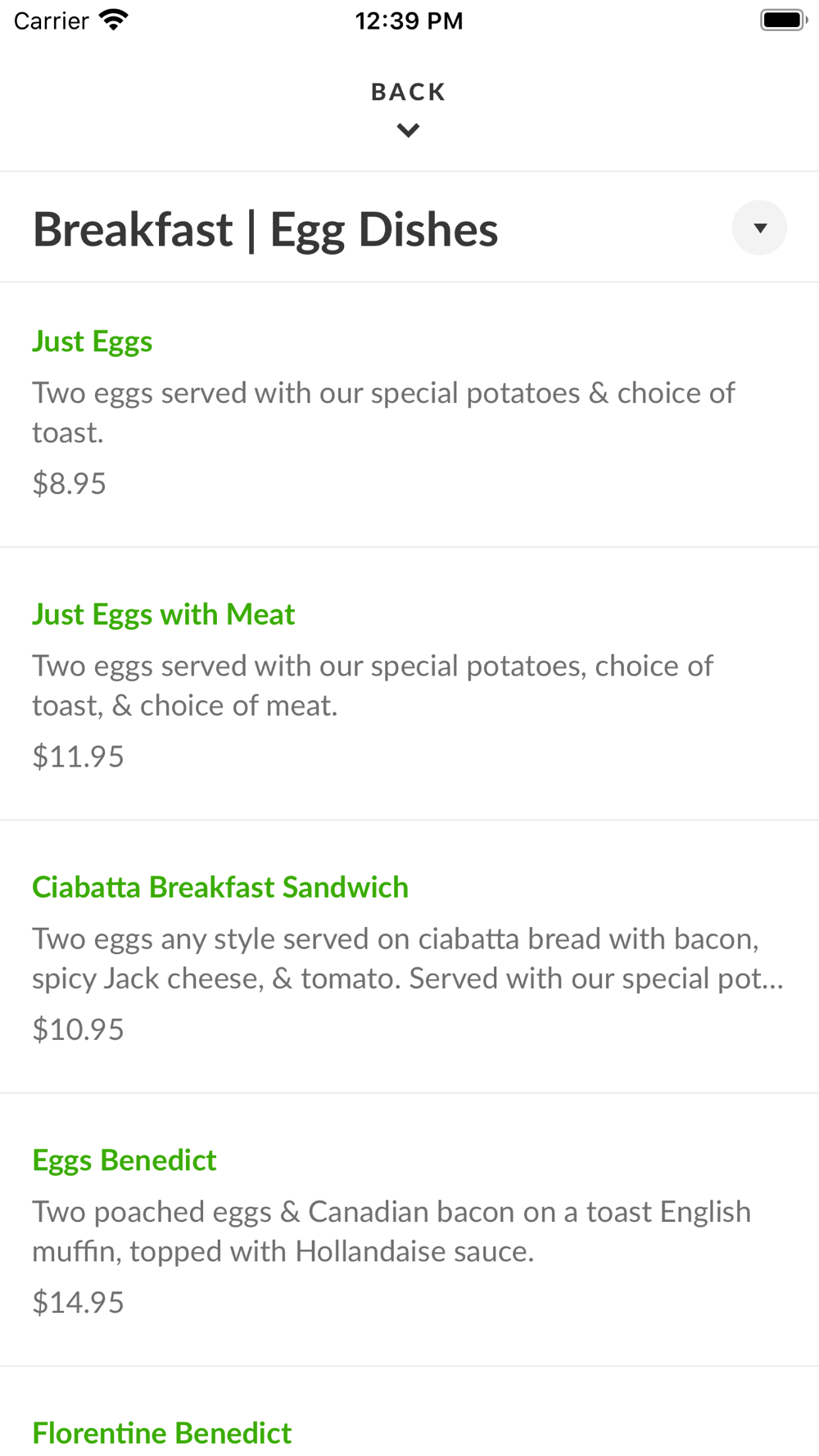Open Eggs Benedict details
The width and height of the screenshot is (819, 1456).
409,1229
